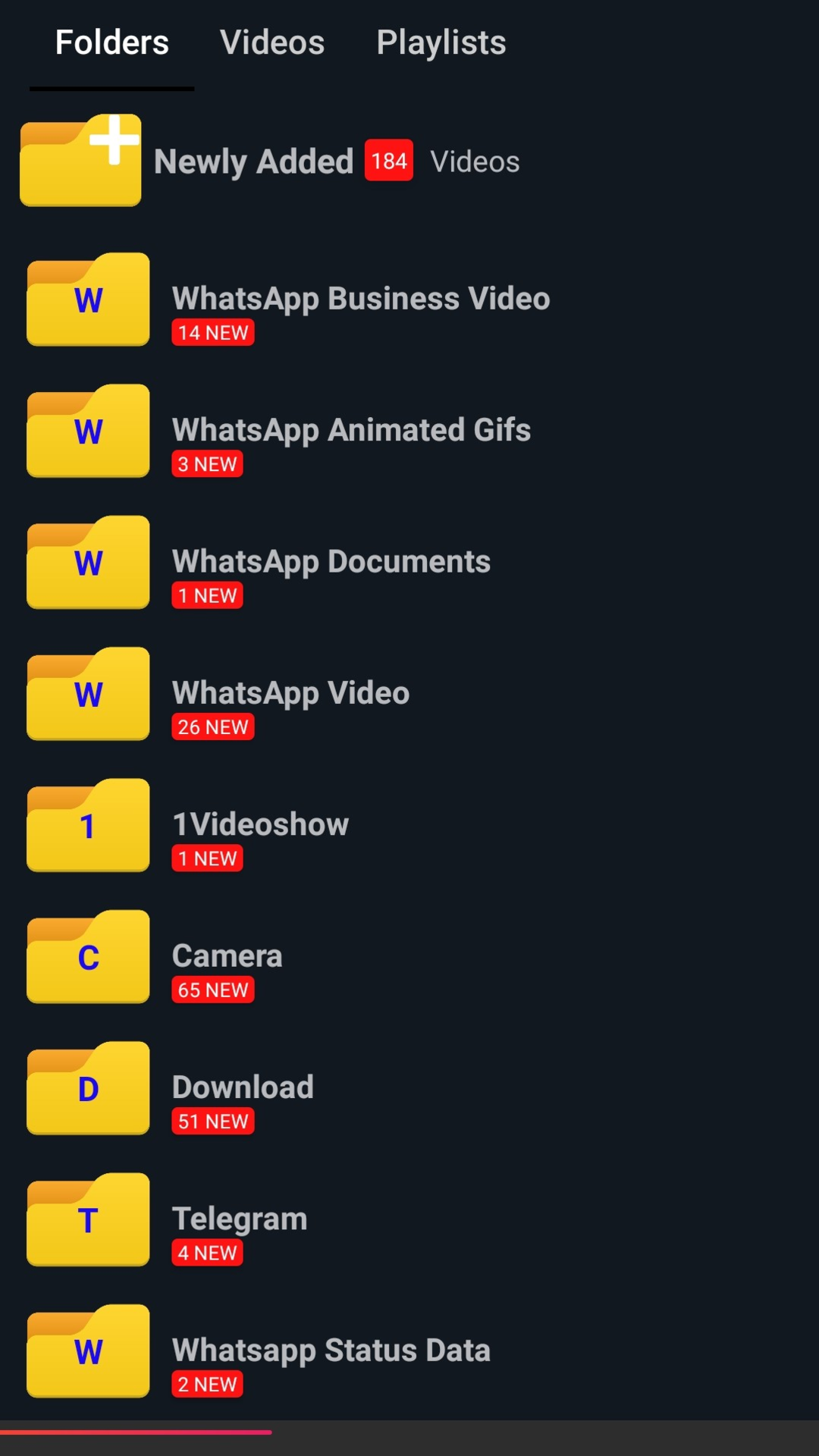Click the 184 video count badge
Viewport: 819px width, 1456px height.
388,160
